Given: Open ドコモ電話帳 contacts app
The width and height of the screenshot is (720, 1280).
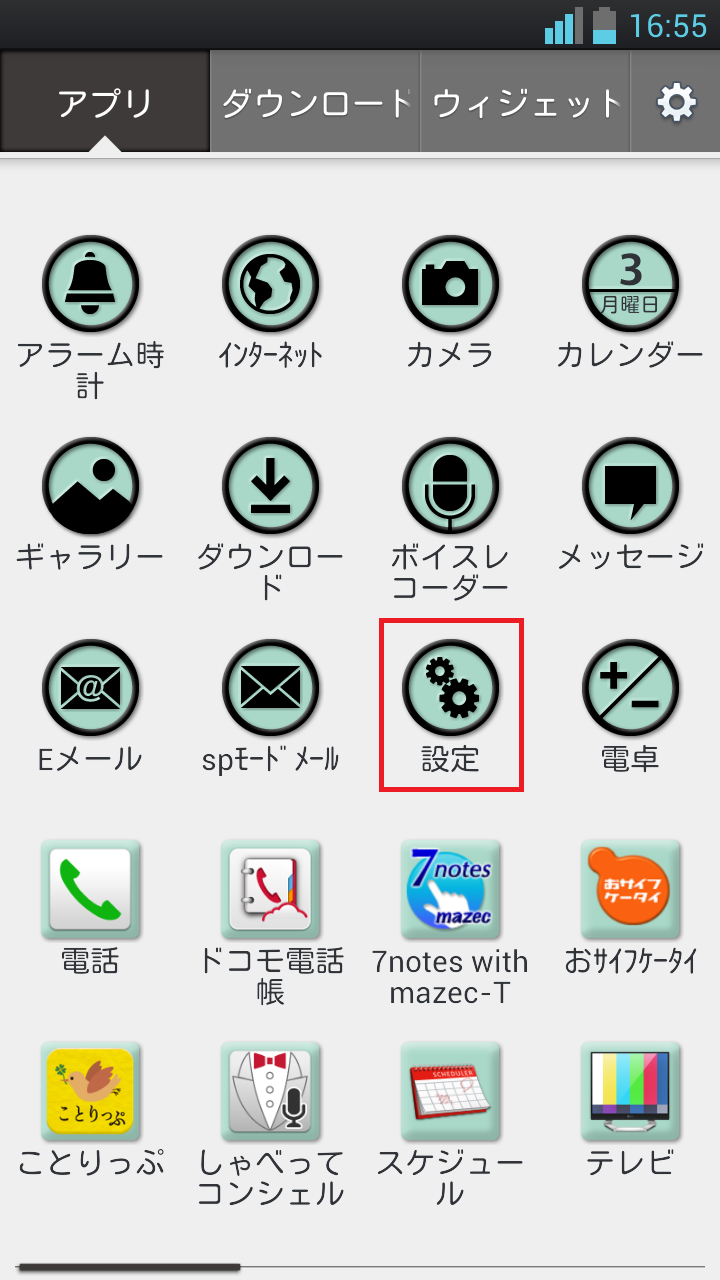Looking at the screenshot, I should coord(271,890).
